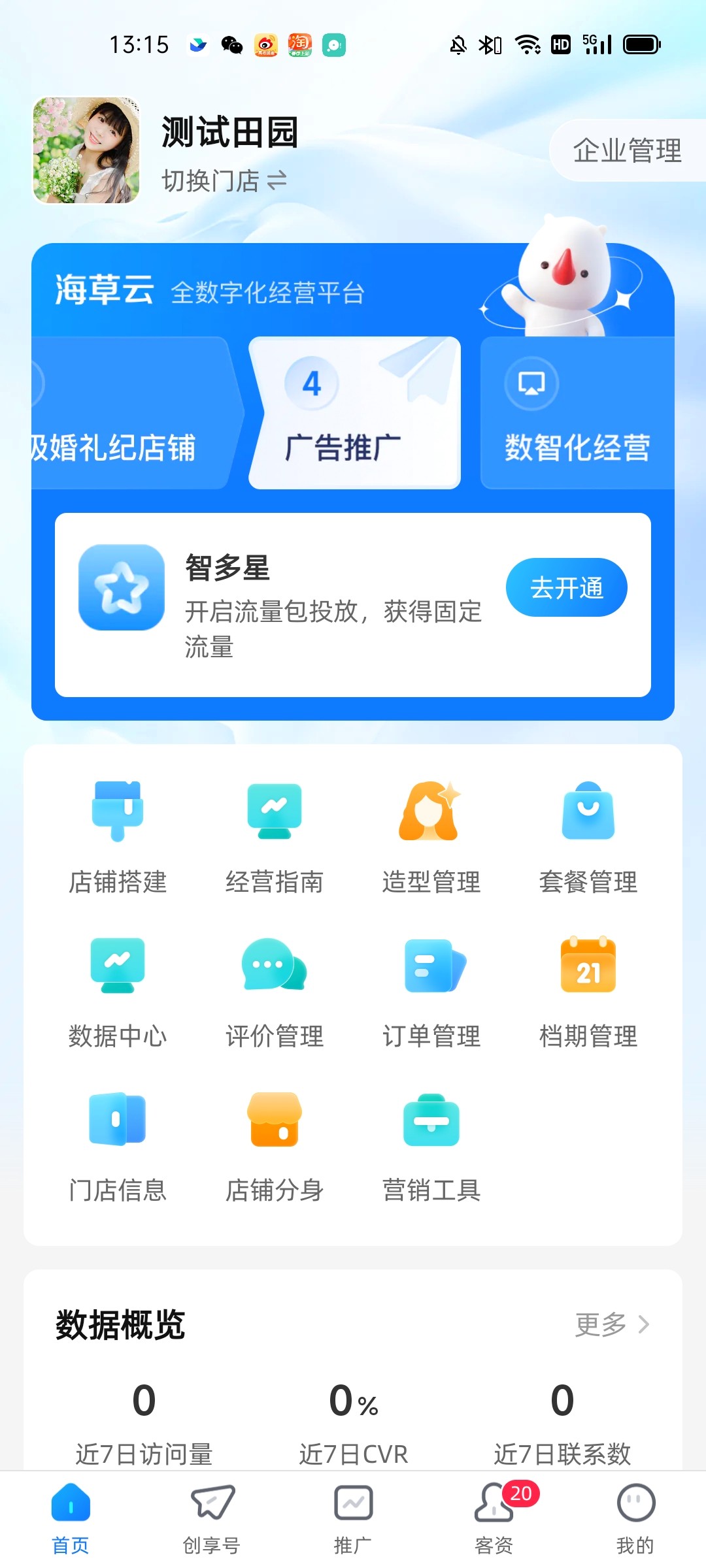Open 营销工具
This screenshot has height=1568, width=706.
(x=431, y=1145)
